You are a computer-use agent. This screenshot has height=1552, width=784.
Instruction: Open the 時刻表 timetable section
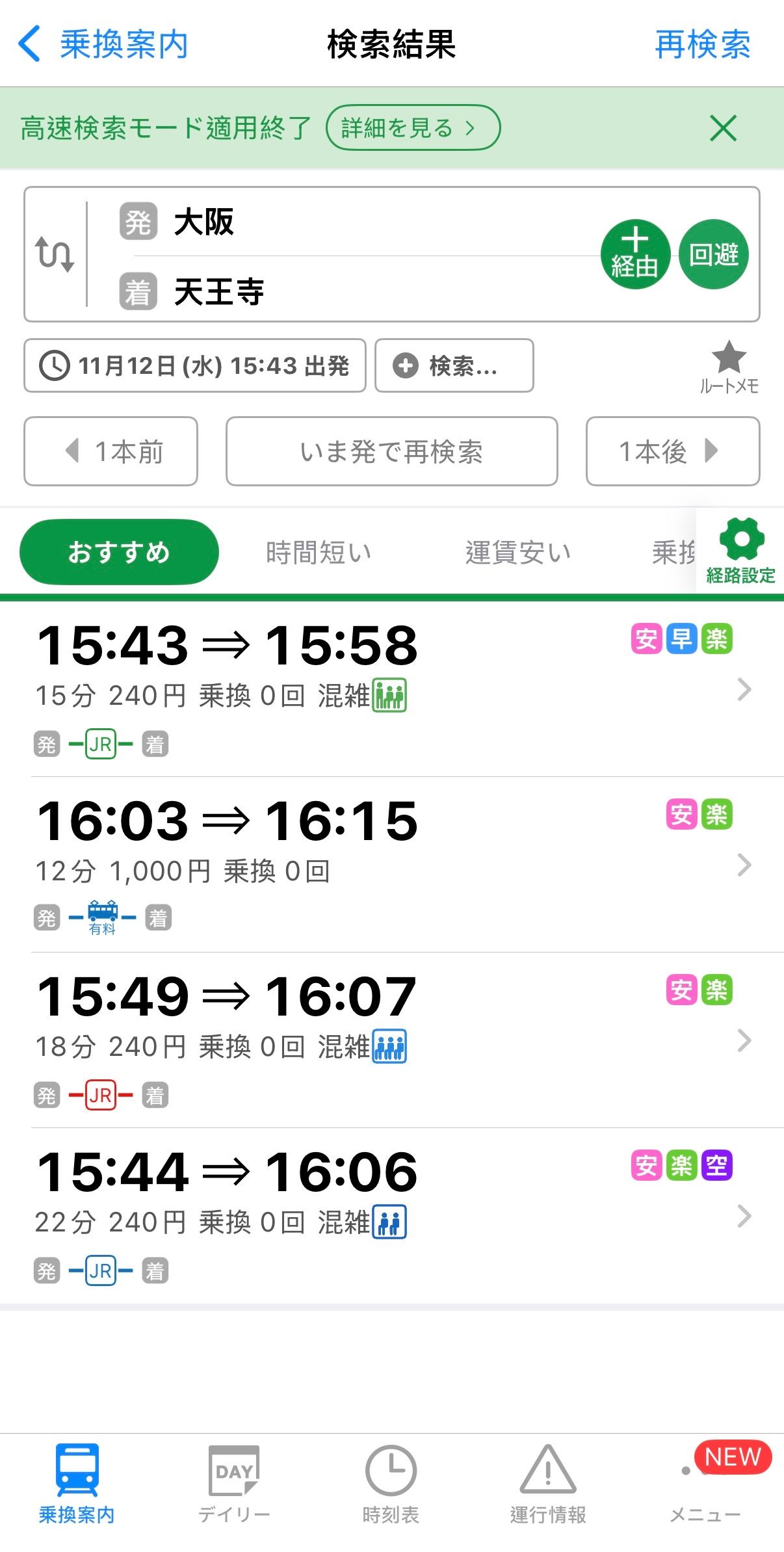[391, 1489]
